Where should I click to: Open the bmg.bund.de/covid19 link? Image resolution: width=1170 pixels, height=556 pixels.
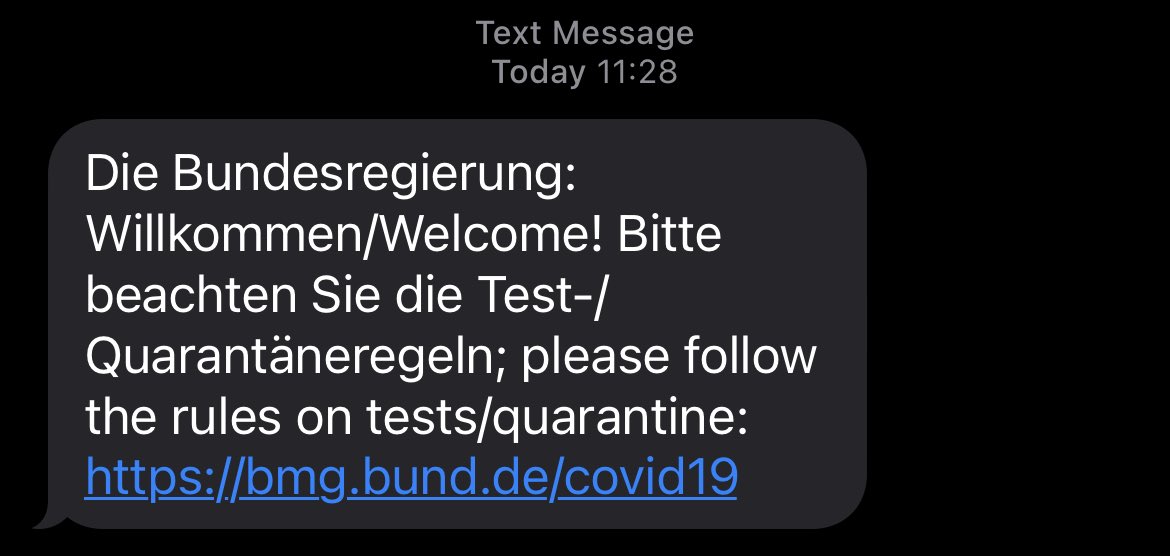(411, 478)
